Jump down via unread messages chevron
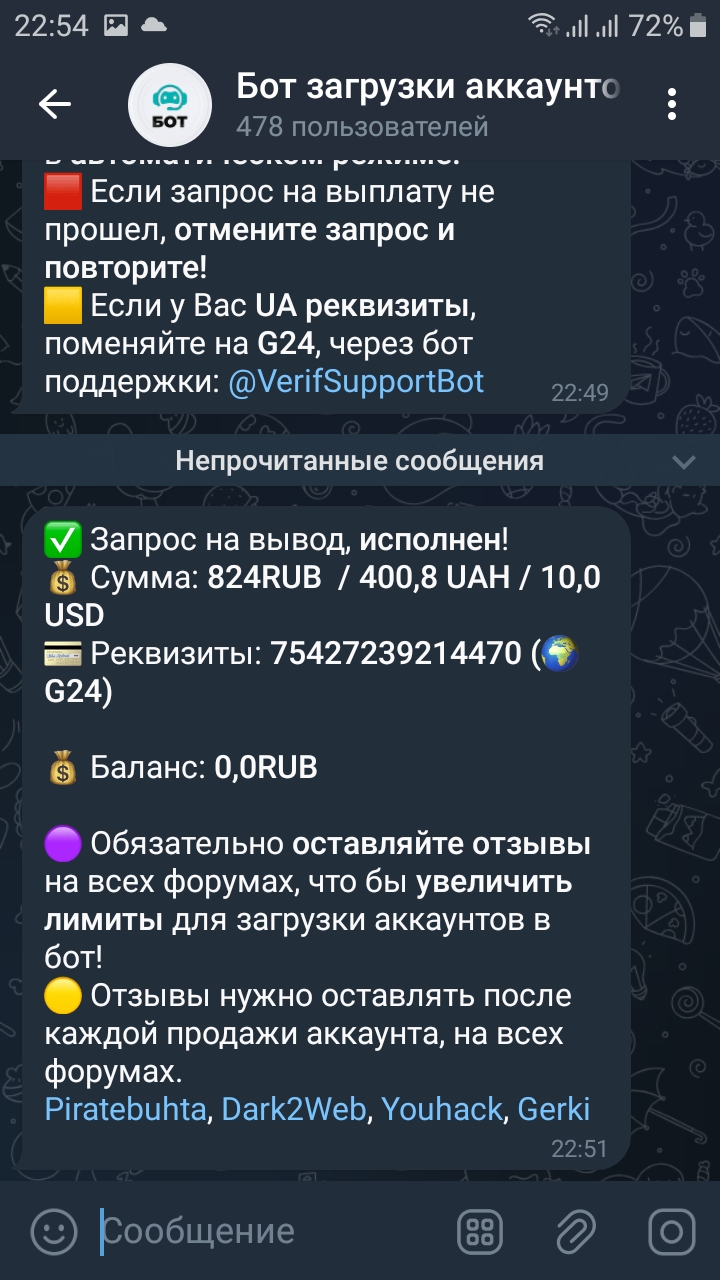The height and width of the screenshot is (1280, 720). [684, 461]
